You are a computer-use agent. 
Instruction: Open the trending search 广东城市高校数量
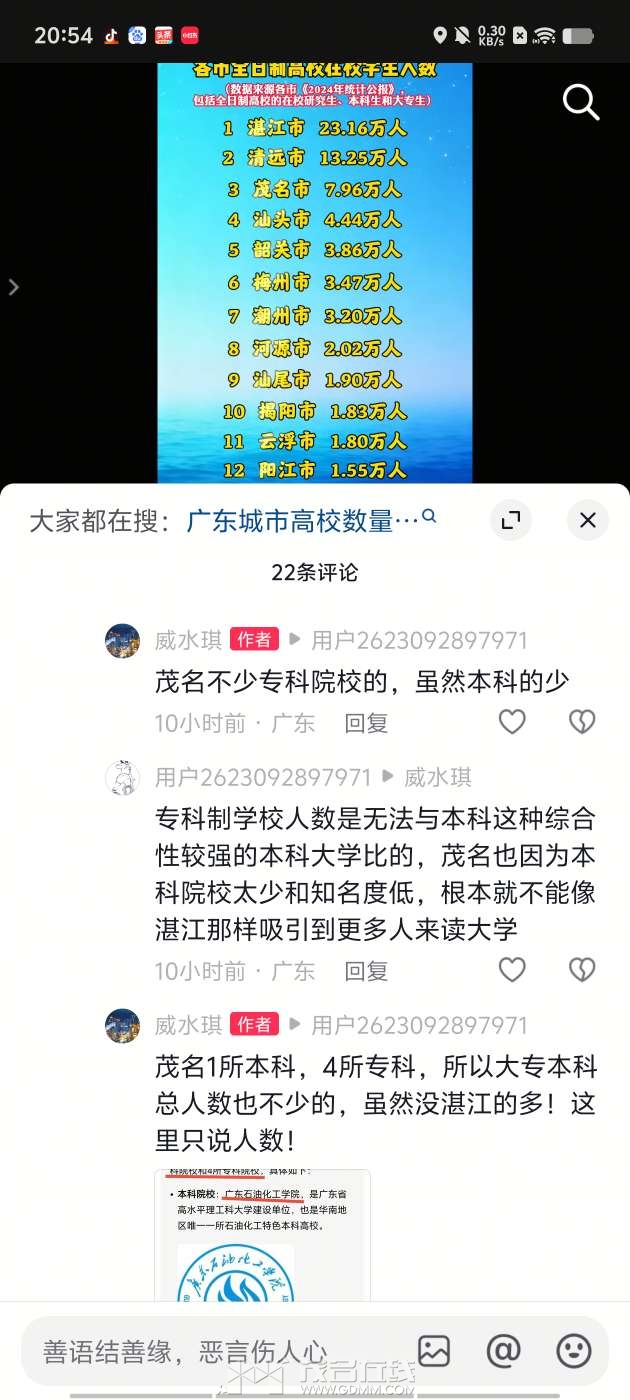(302, 521)
